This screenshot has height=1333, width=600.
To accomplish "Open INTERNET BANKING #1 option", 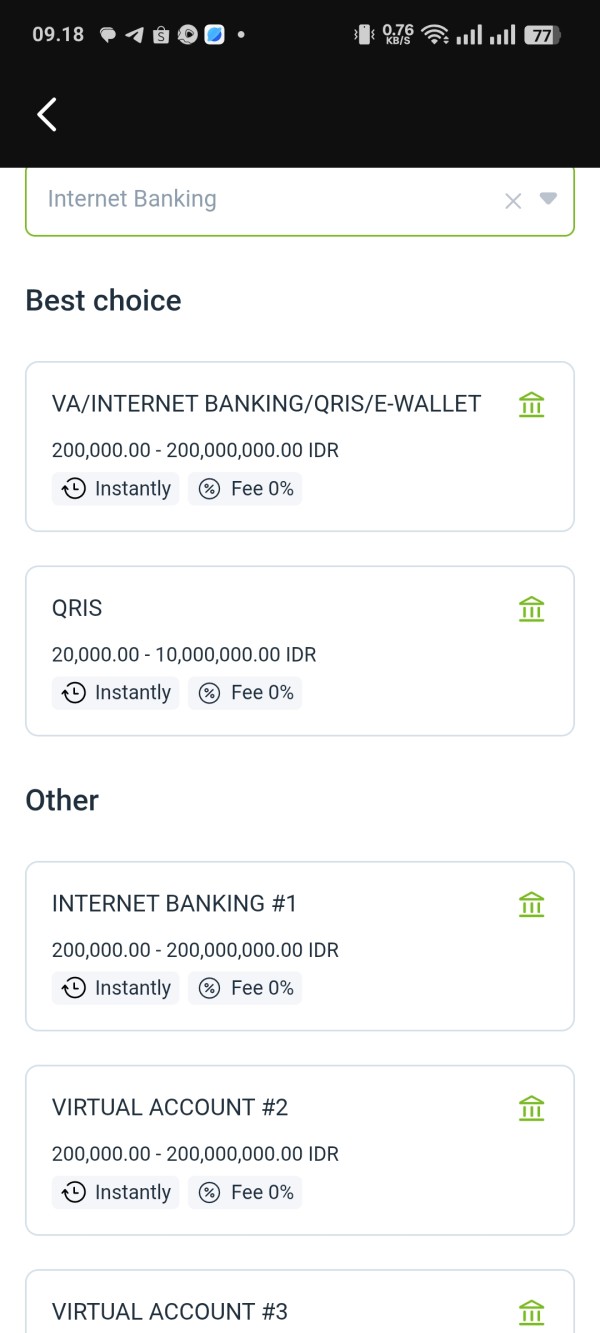I will coord(300,946).
